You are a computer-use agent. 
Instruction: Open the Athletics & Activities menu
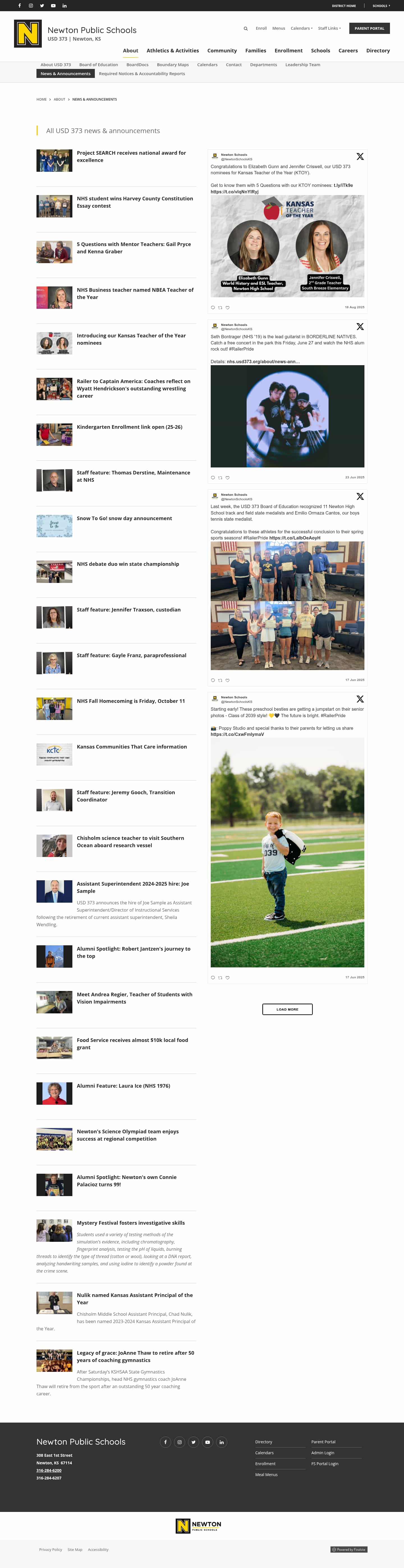point(173,50)
